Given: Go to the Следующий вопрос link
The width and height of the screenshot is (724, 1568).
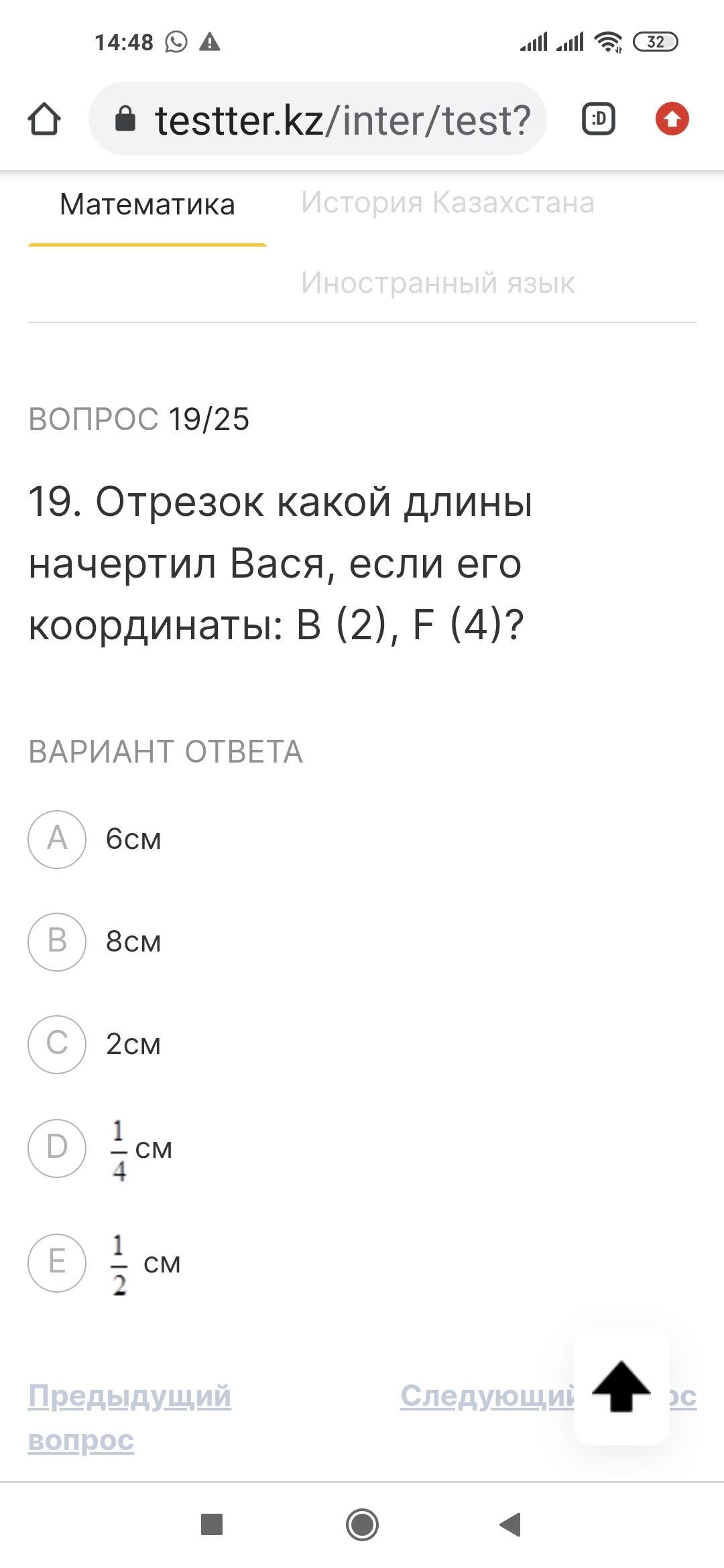Looking at the screenshot, I should 548,1396.
